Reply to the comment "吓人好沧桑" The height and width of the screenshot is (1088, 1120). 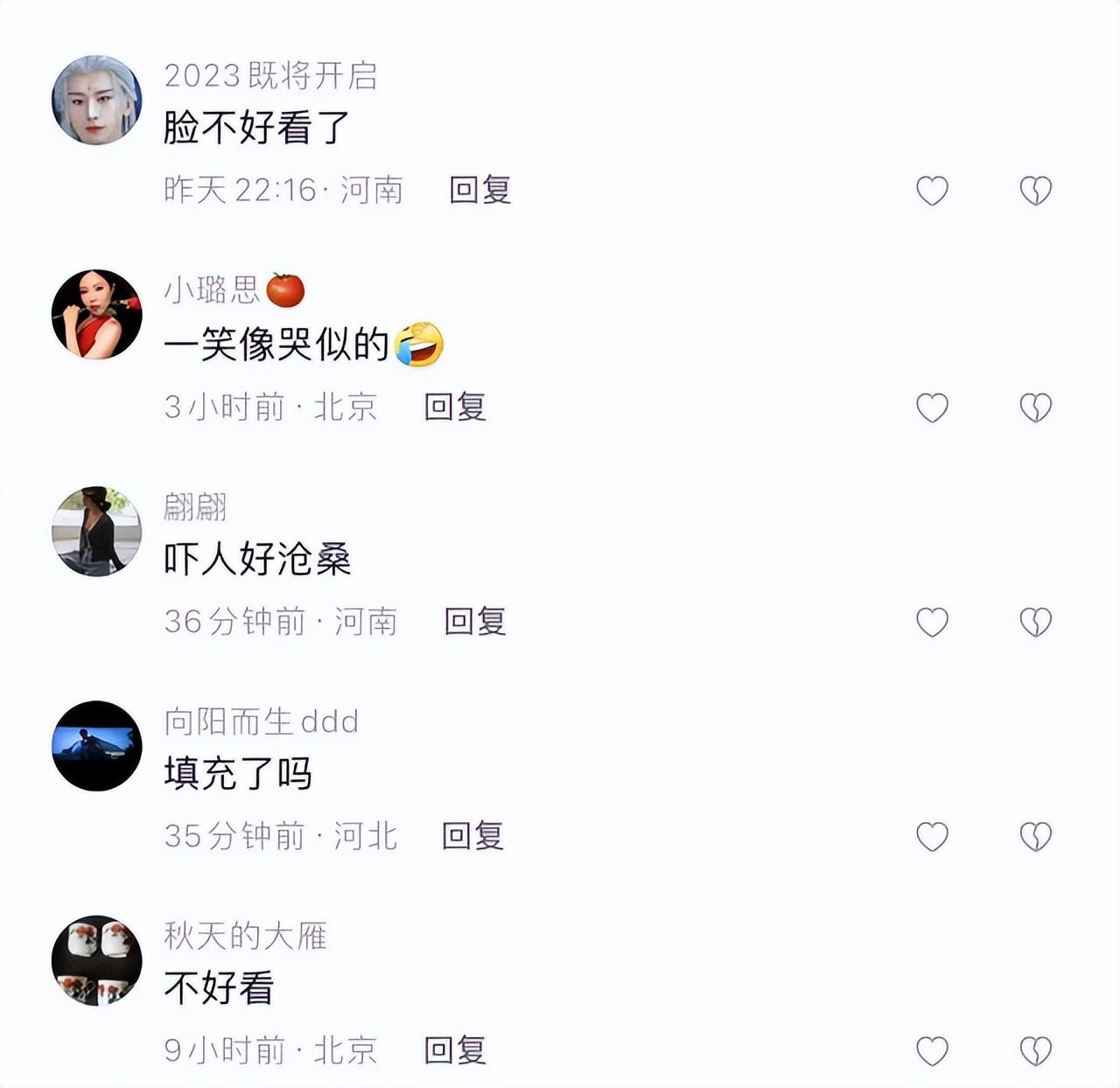pos(475,622)
